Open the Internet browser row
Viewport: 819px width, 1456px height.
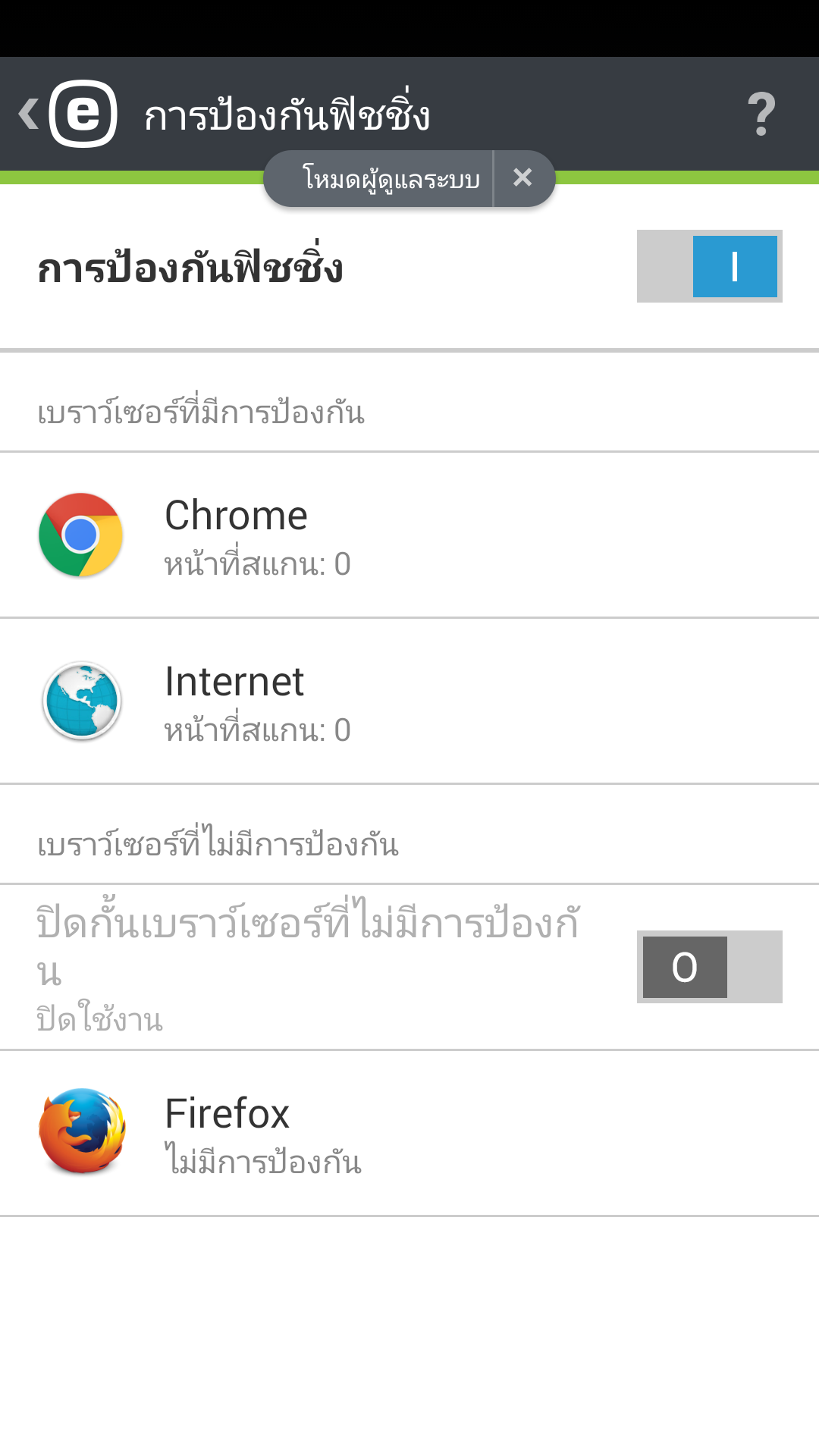409,701
